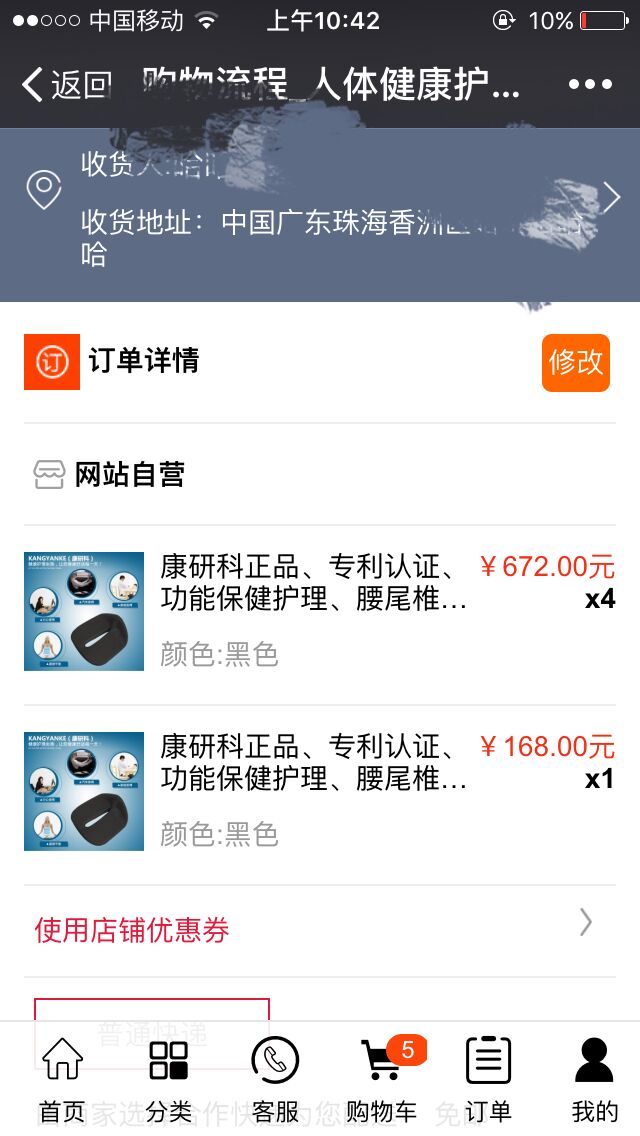Tap the orange 修改 button
This screenshot has height=1136, width=640.
coord(575,362)
